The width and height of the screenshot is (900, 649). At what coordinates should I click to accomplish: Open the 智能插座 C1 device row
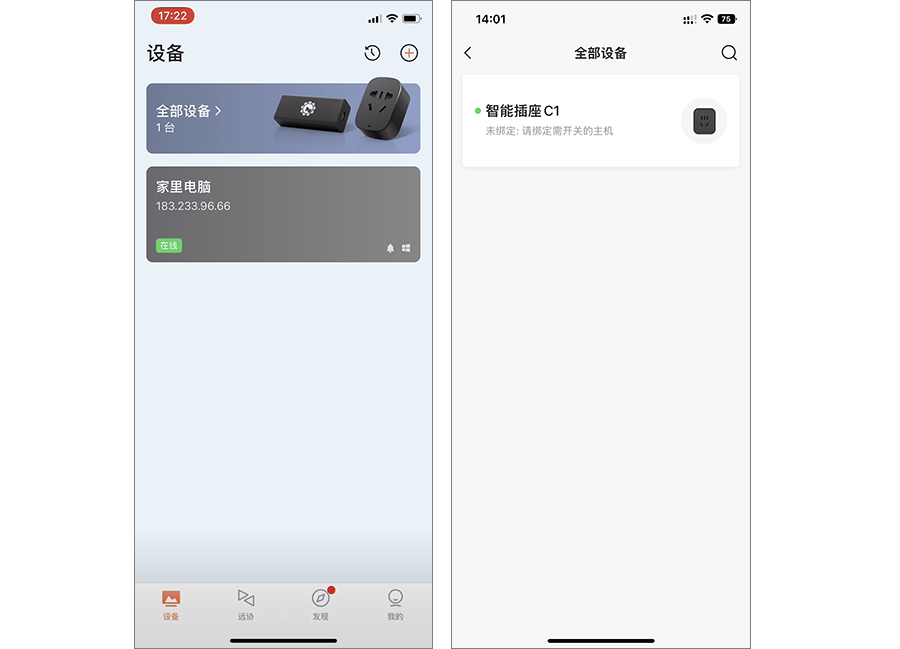click(600, 120)
